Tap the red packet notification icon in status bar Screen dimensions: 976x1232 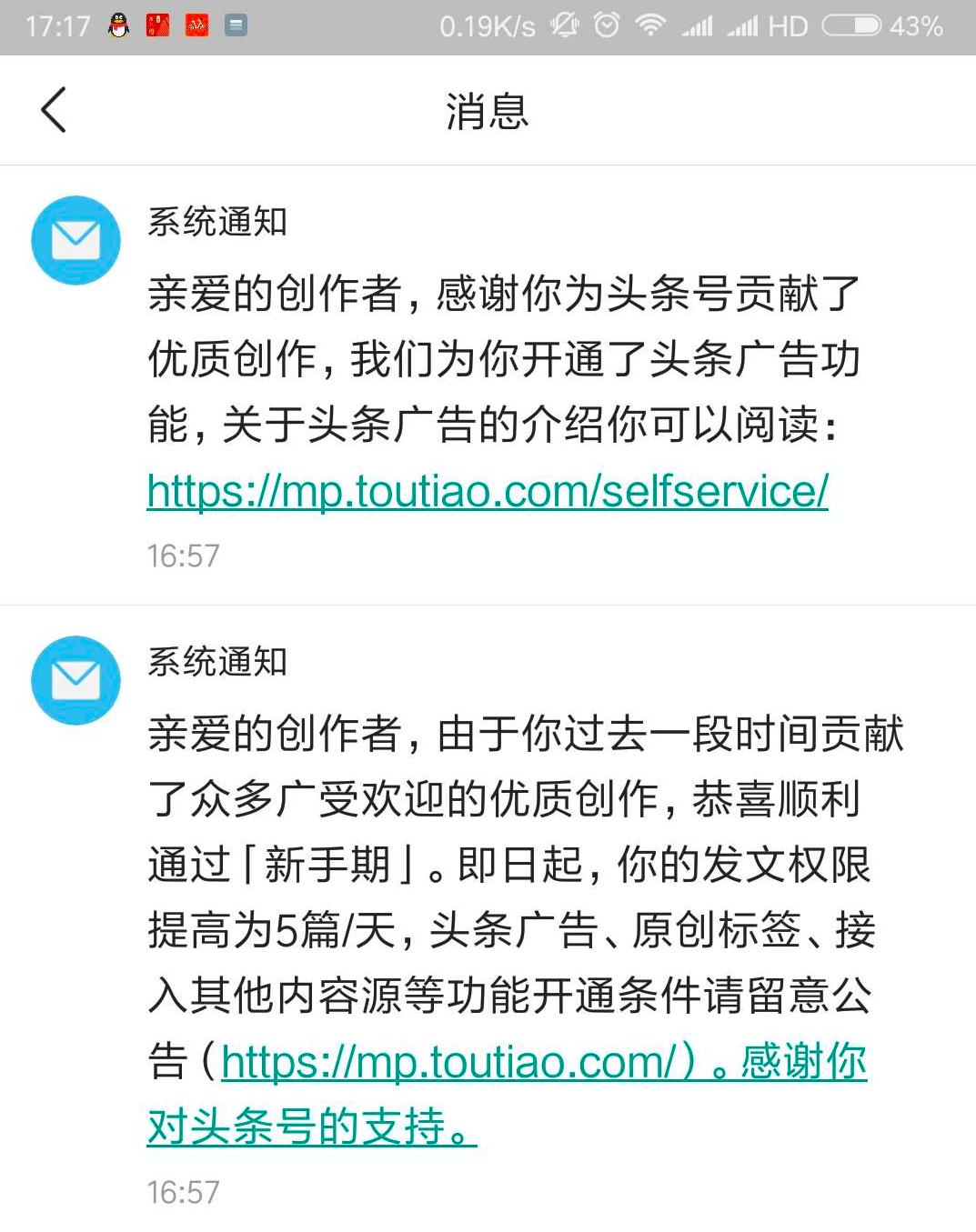point(157,25)
